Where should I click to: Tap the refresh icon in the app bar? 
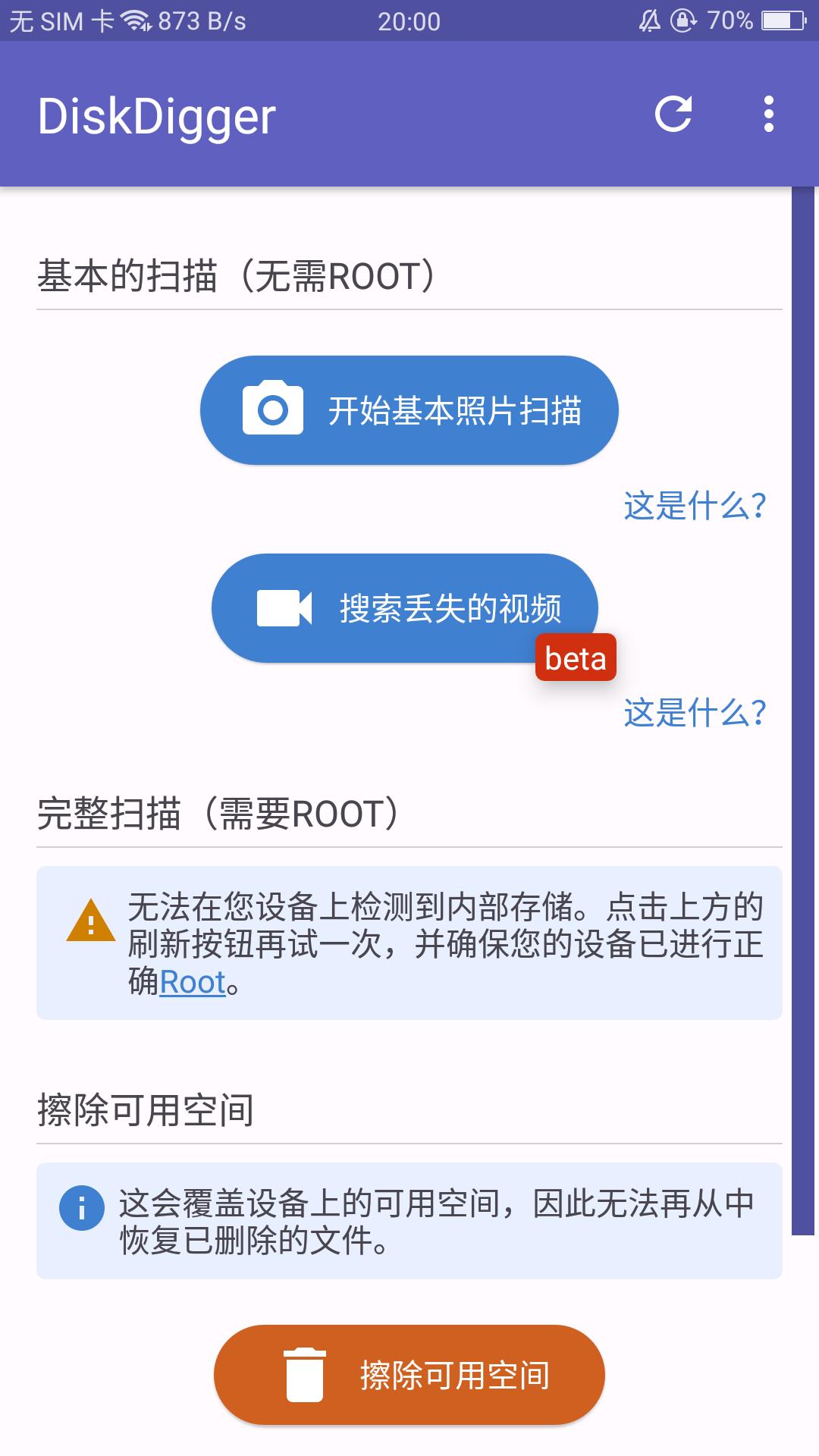coord(673,115)
